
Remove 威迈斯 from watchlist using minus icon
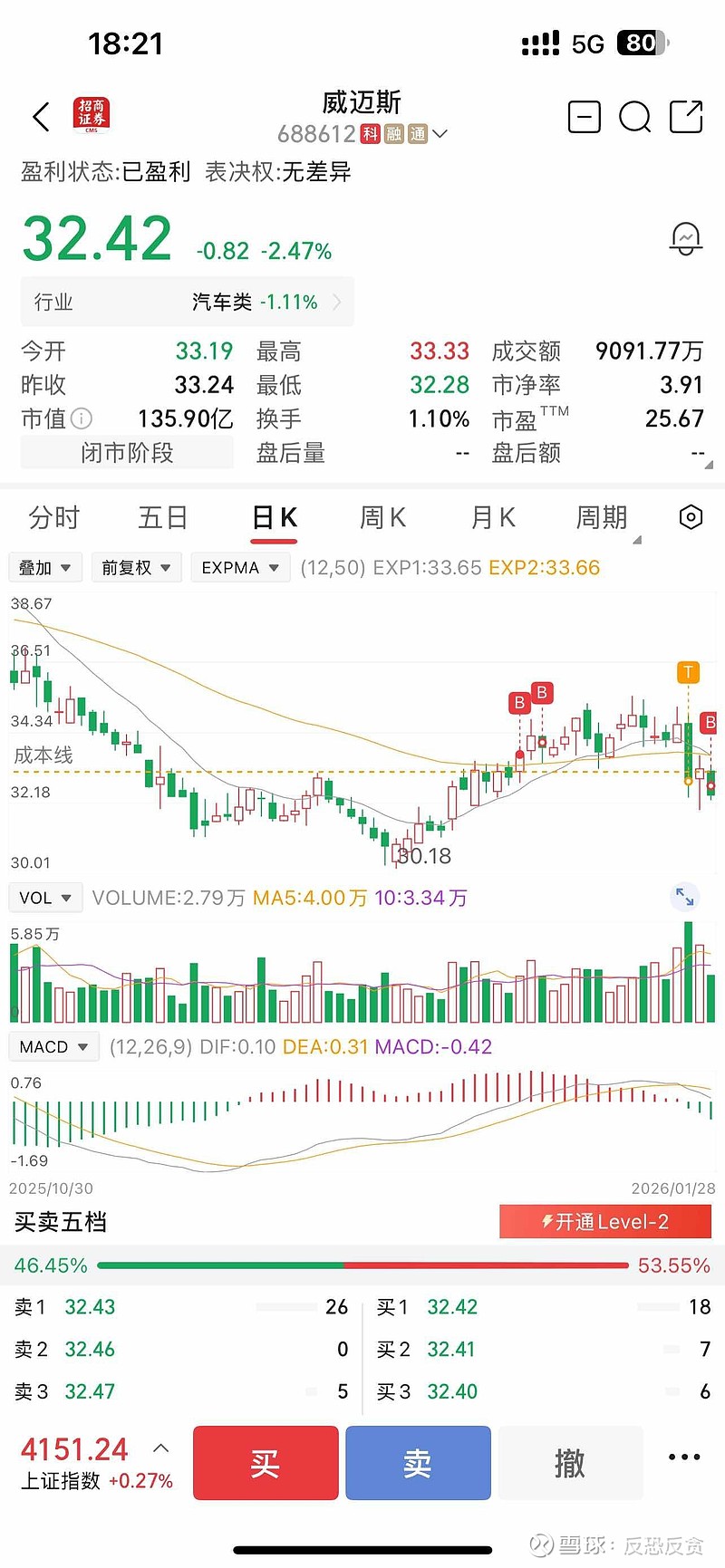(584, 117)
